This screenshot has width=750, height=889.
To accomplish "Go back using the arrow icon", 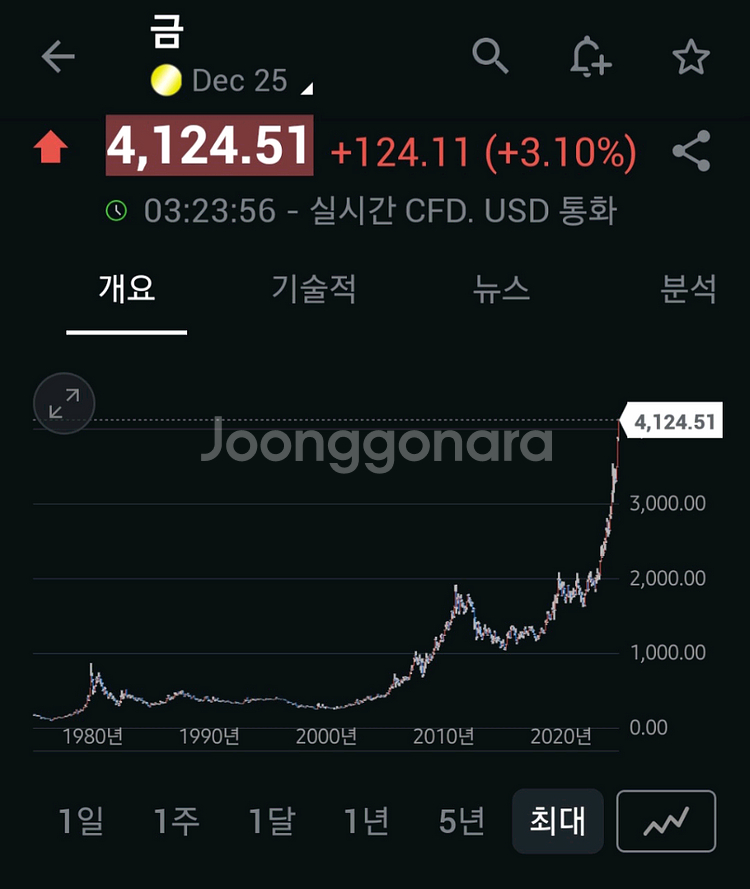I will pos(58,57).
